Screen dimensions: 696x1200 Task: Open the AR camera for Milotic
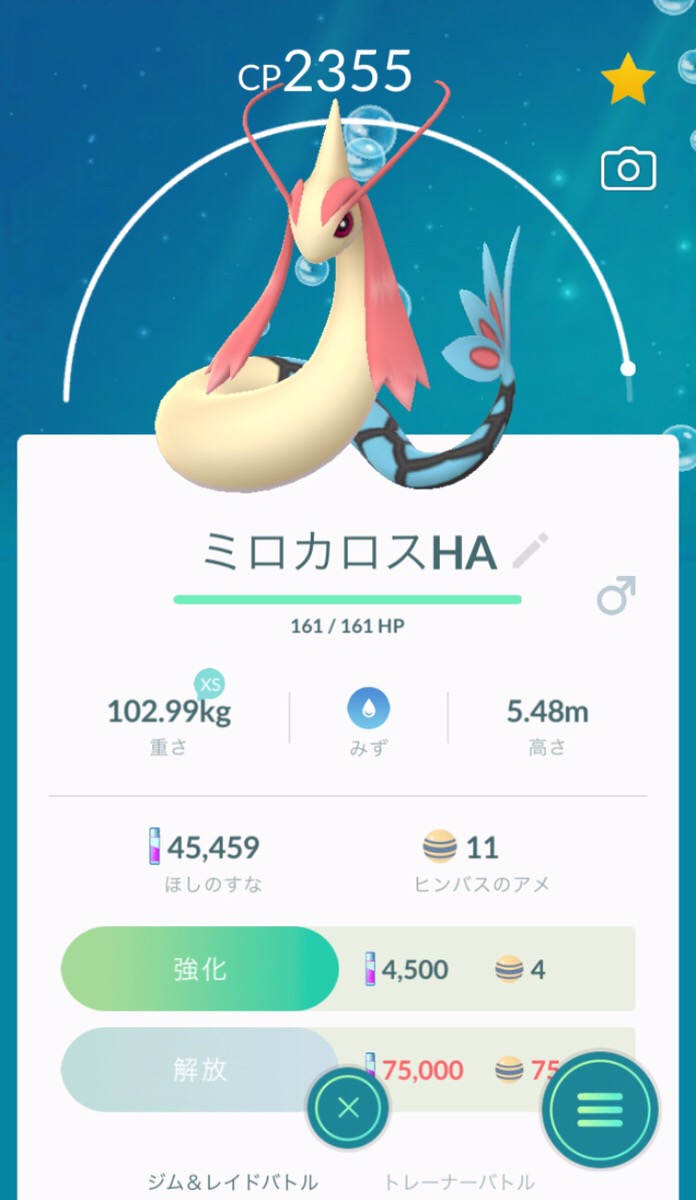628,170
